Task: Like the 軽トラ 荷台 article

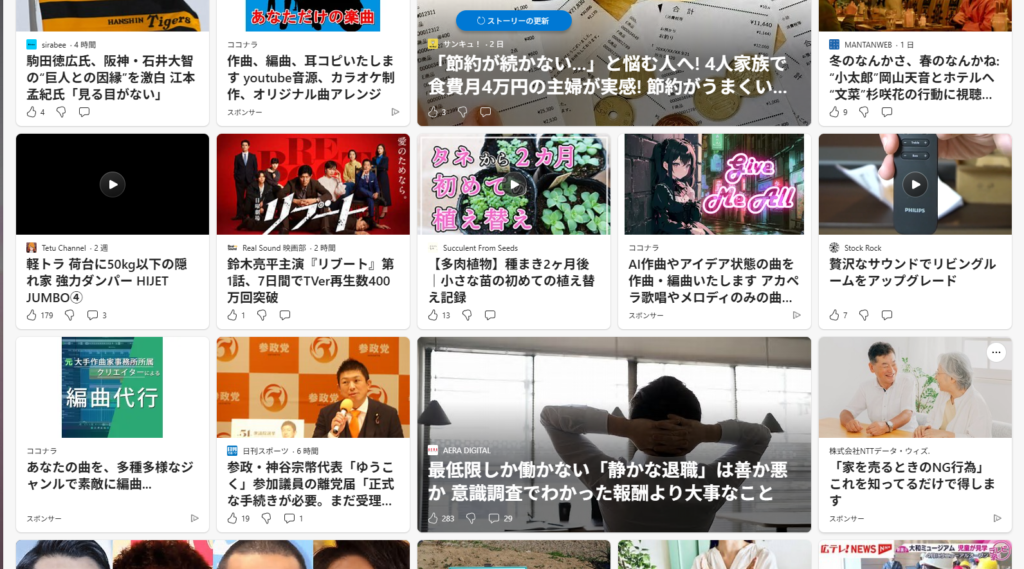Action: click(x=32, y=315)
